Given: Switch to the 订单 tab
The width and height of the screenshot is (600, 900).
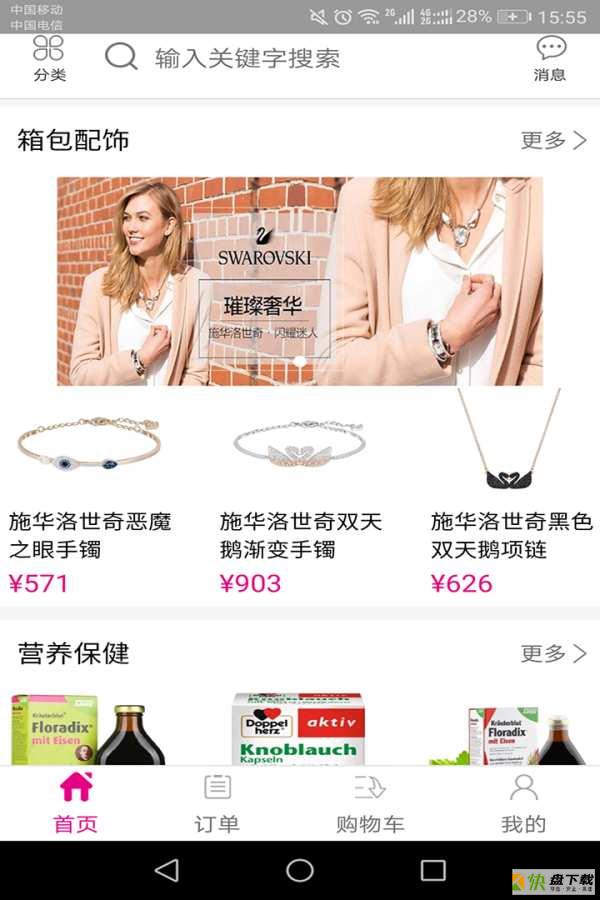Looking at the screenshot, I should [x=217, y=803].
